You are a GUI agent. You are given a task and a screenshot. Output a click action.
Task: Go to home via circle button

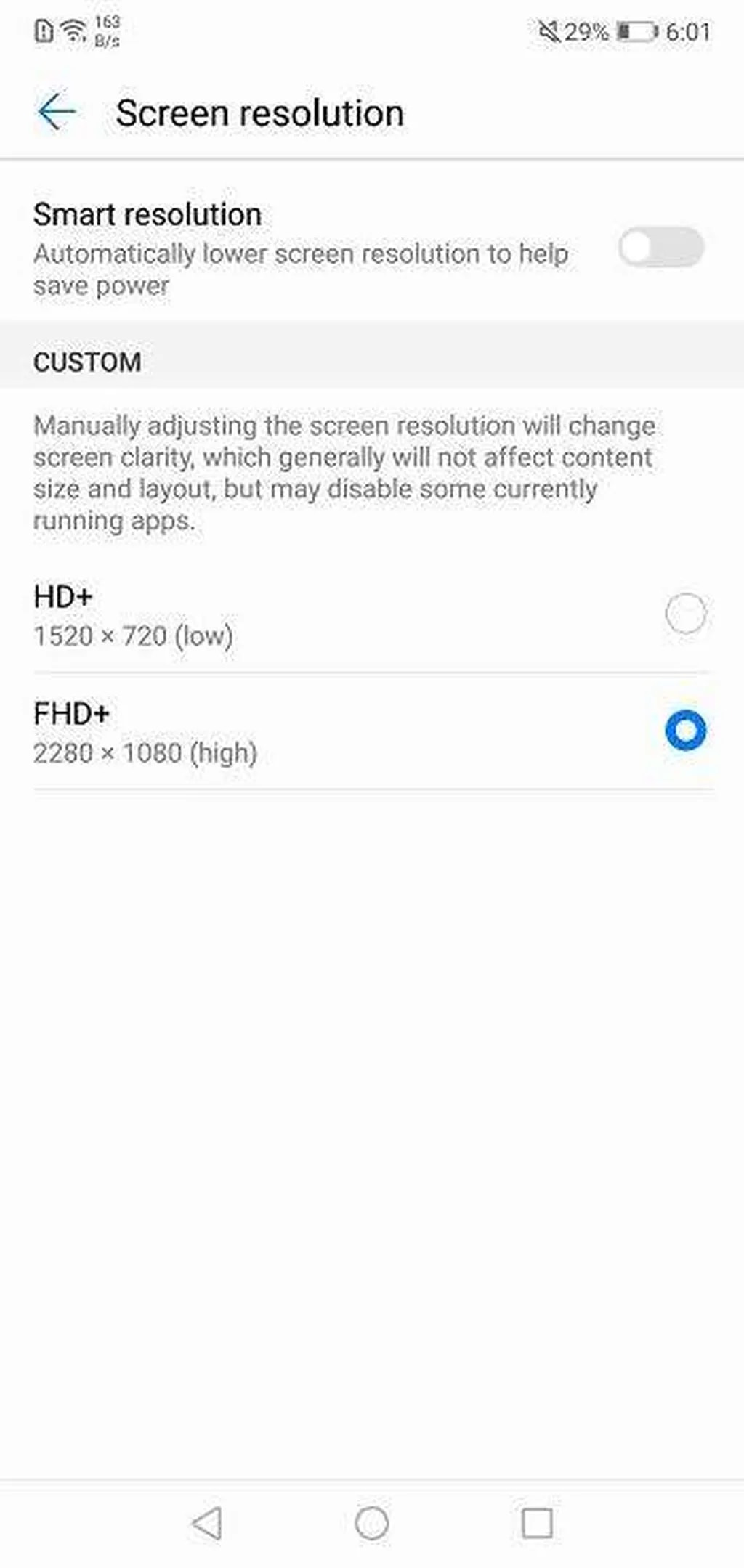pos(372,1523)
